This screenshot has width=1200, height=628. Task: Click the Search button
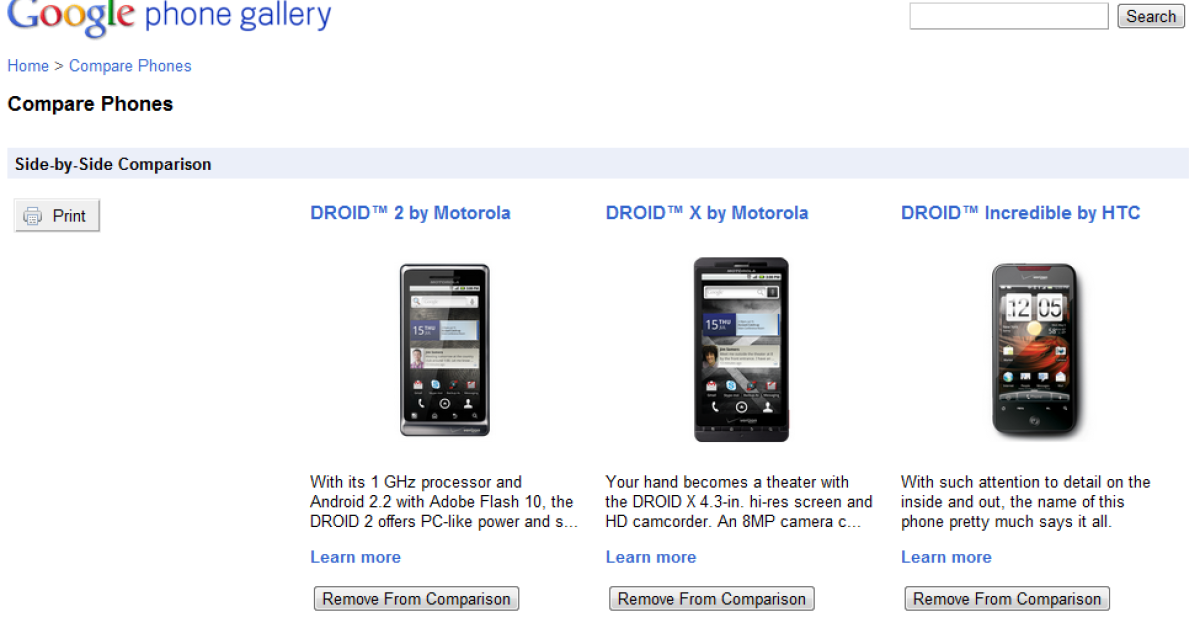(x=1150, y=16)
